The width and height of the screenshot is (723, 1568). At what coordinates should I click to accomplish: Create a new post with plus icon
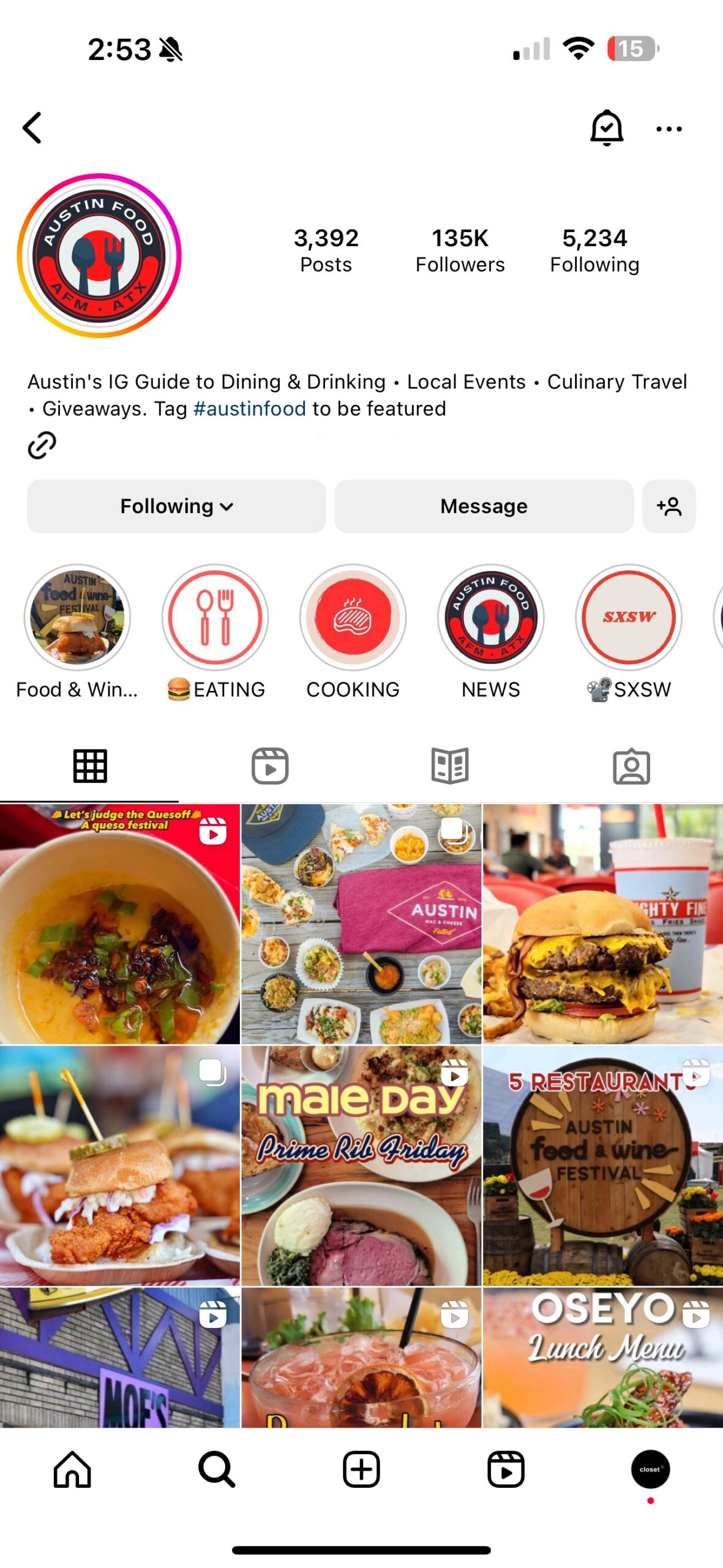tap(361, 1469)
